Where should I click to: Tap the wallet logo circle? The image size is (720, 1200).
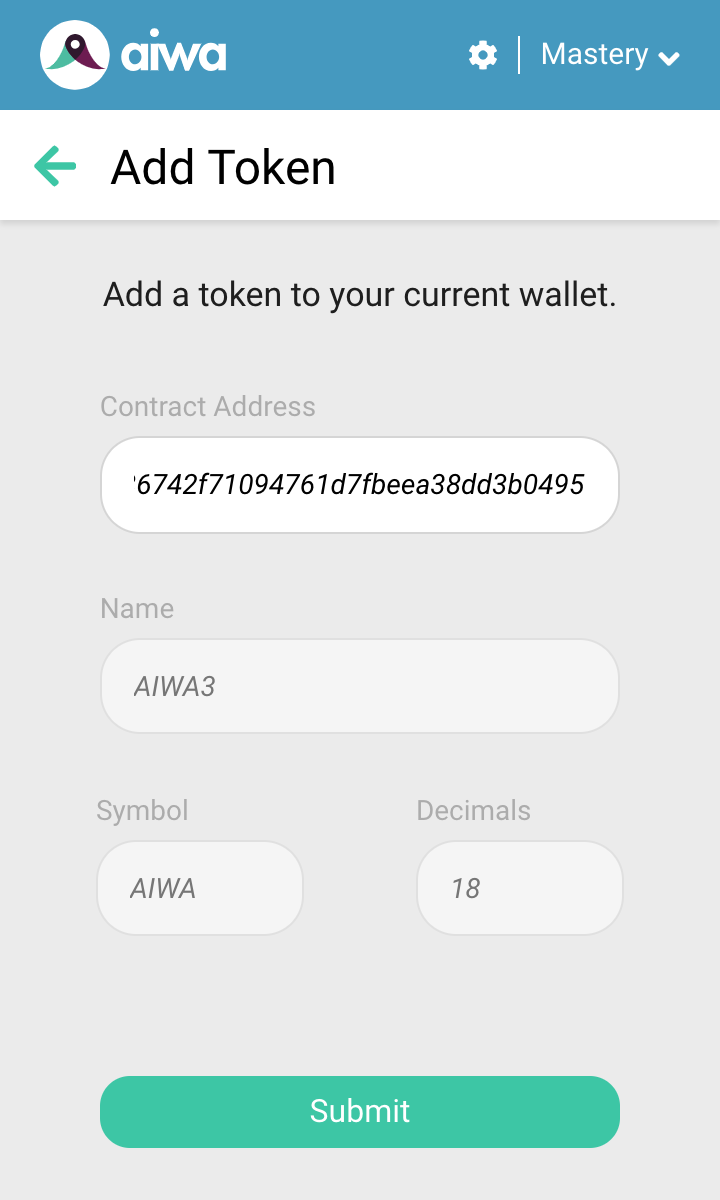click(74, 54)
